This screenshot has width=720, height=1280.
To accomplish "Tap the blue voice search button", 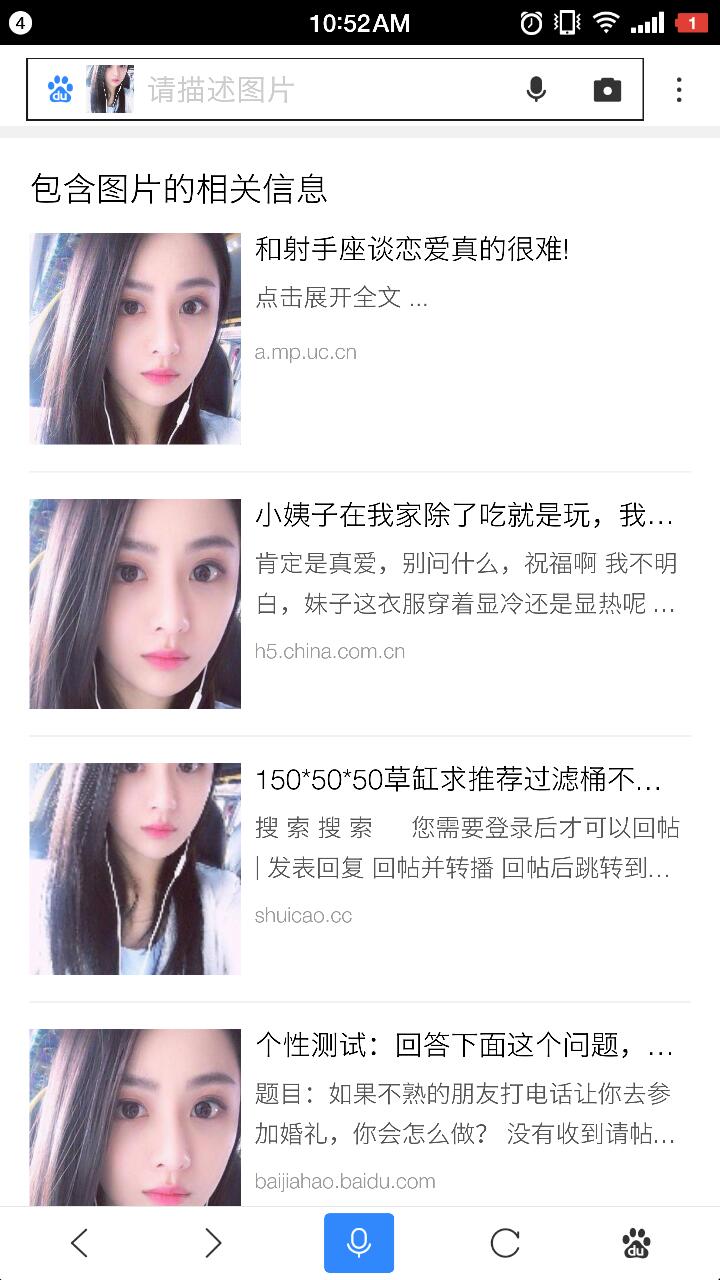I will (x=359, y=1243).
